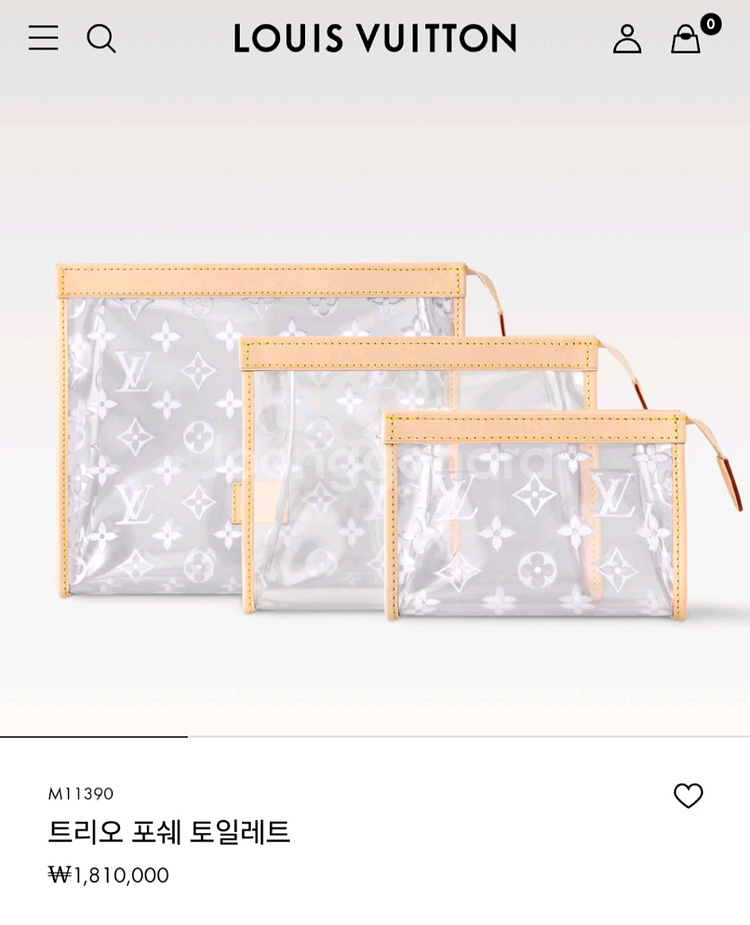Add M11390 to wishlist with heart
Image resolution: width=750 pixels, height=925 pixels.
click(688, 796)
